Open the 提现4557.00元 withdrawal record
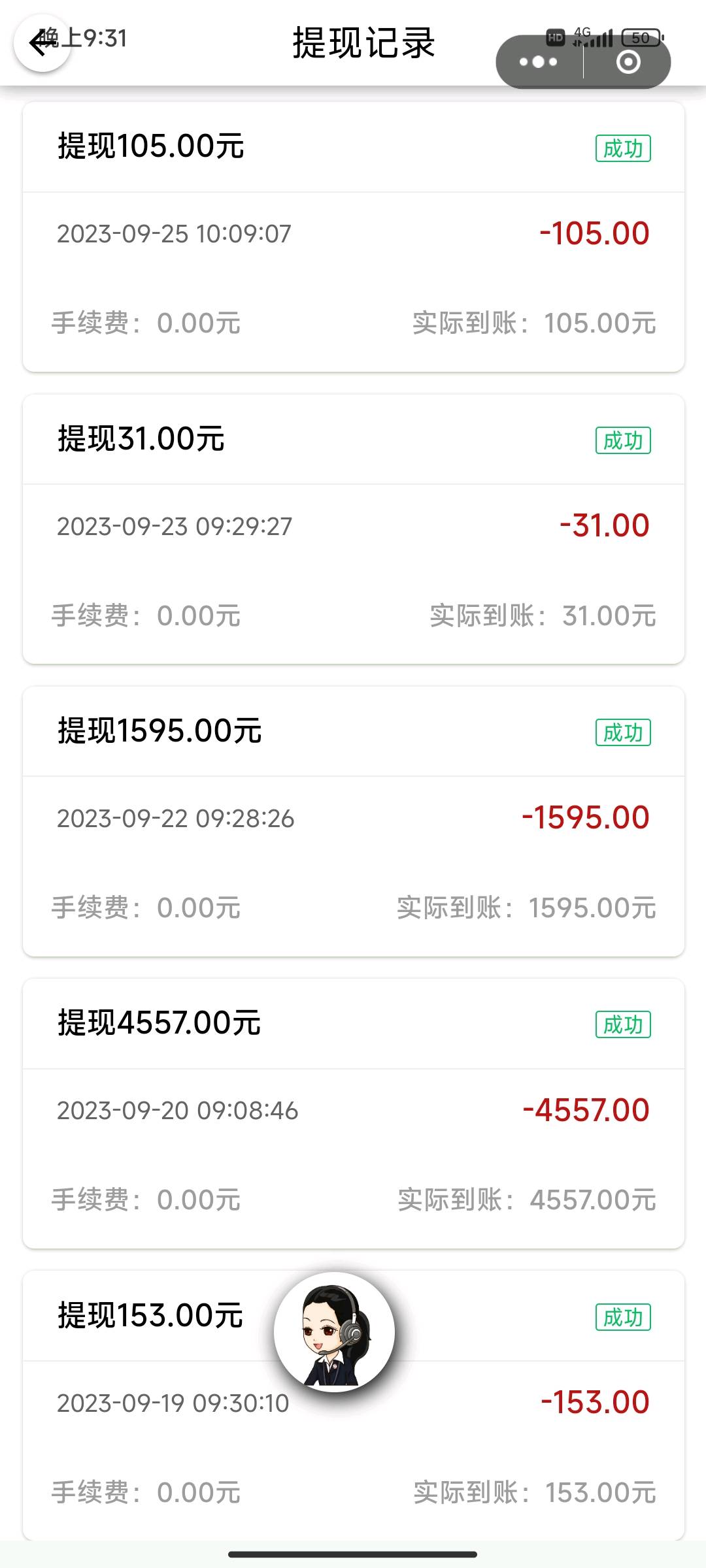The width and height of the screenshot is (706, 1568). pos(354,1113)
